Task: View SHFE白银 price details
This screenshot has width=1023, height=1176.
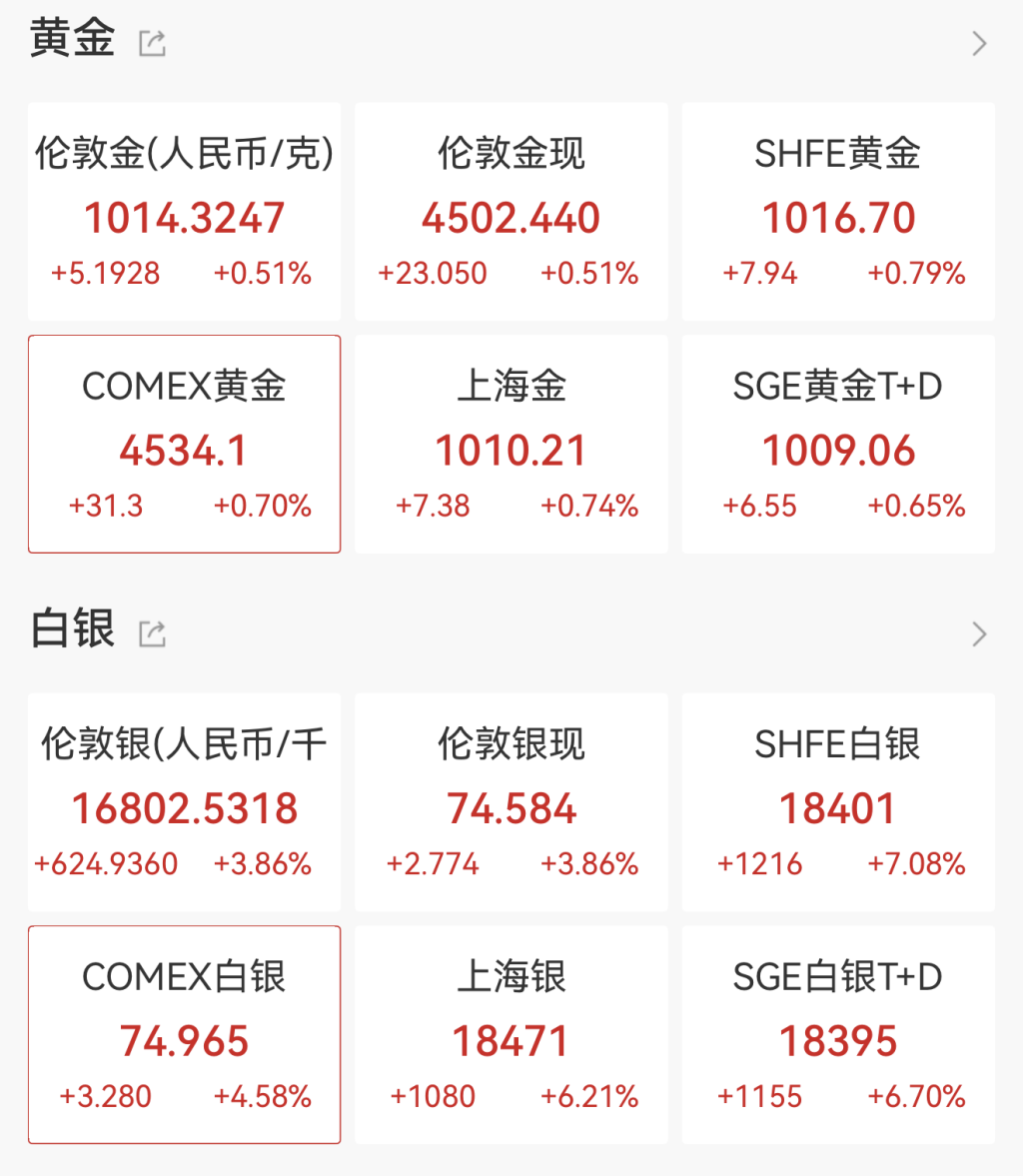Action: [x=838, y=802]
